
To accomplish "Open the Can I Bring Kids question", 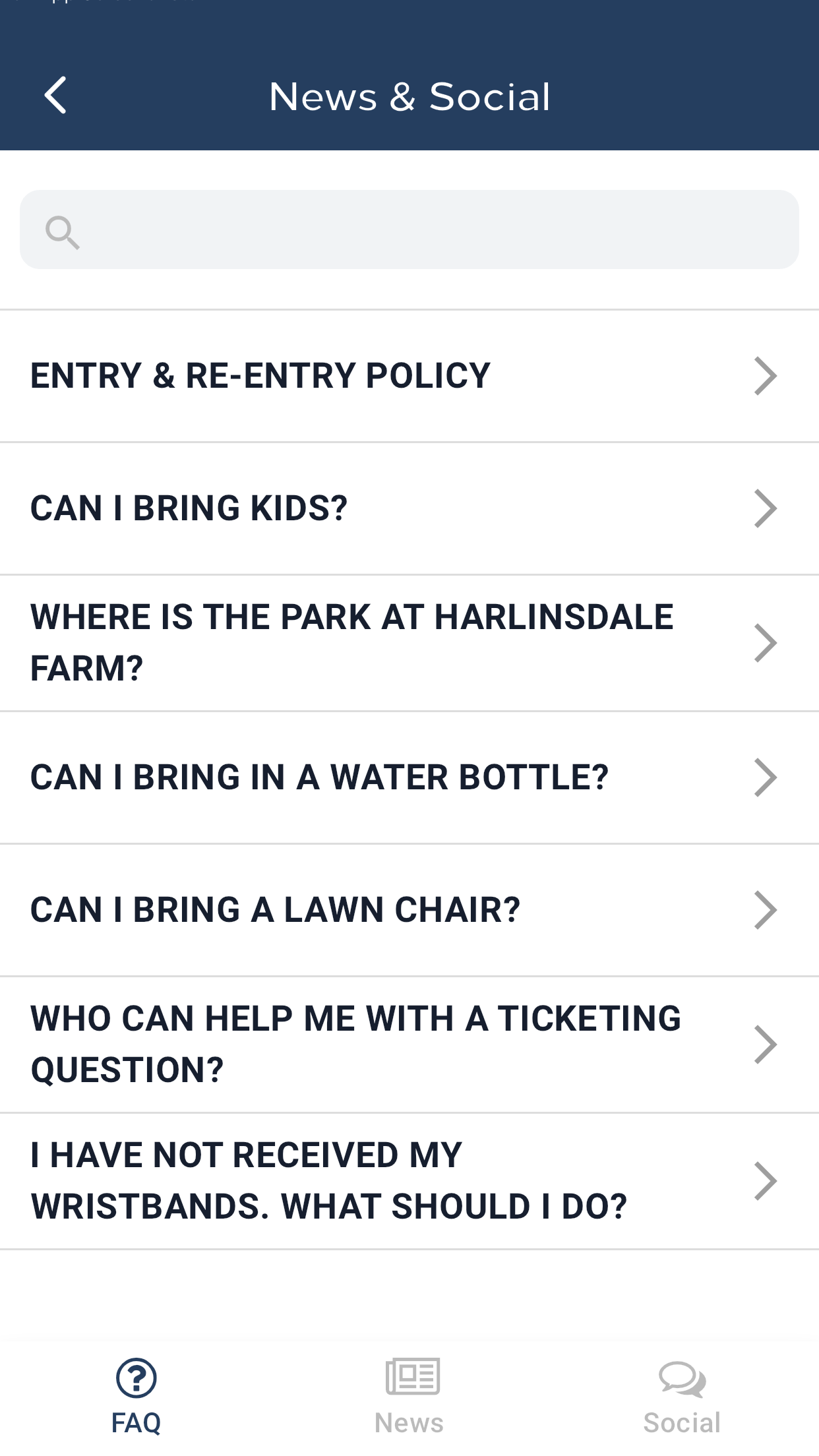I will [x=409, y=508].
